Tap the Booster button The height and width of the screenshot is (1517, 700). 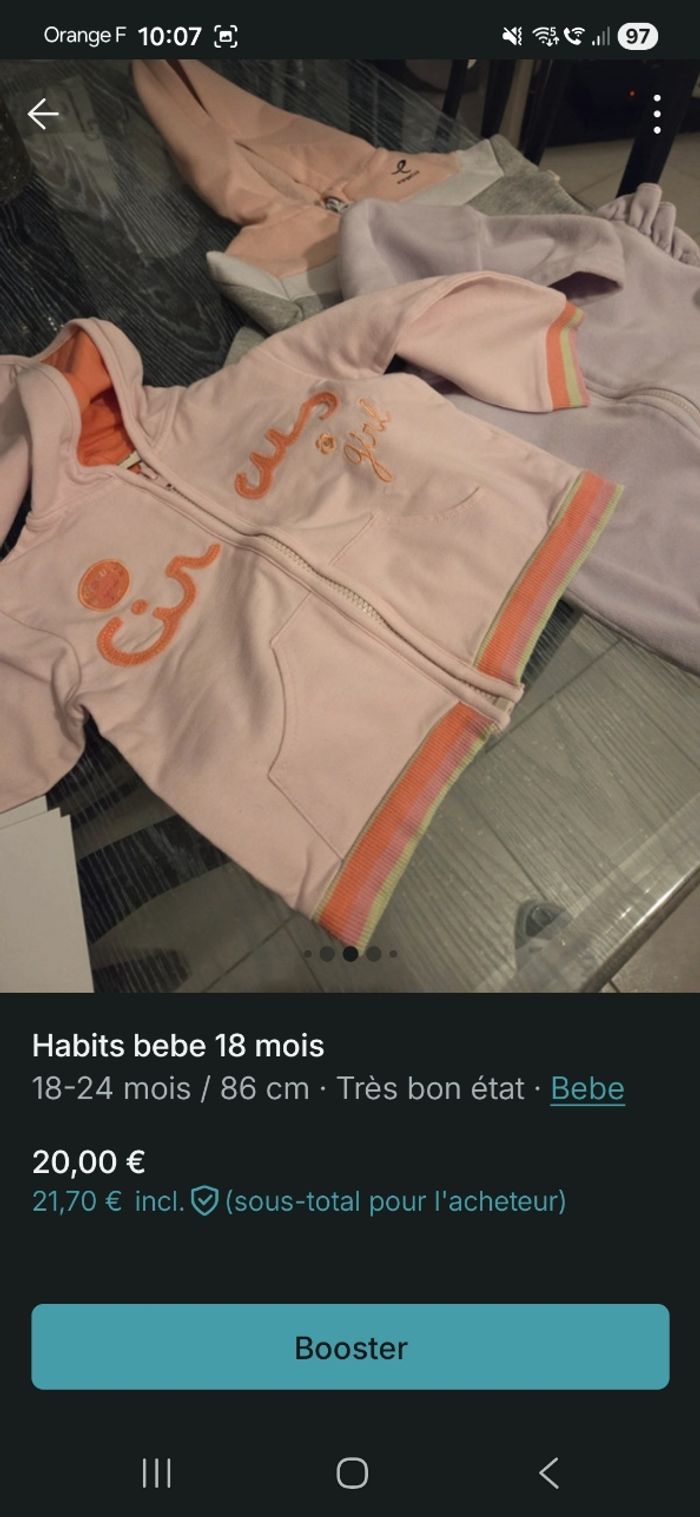[350, 1346]
